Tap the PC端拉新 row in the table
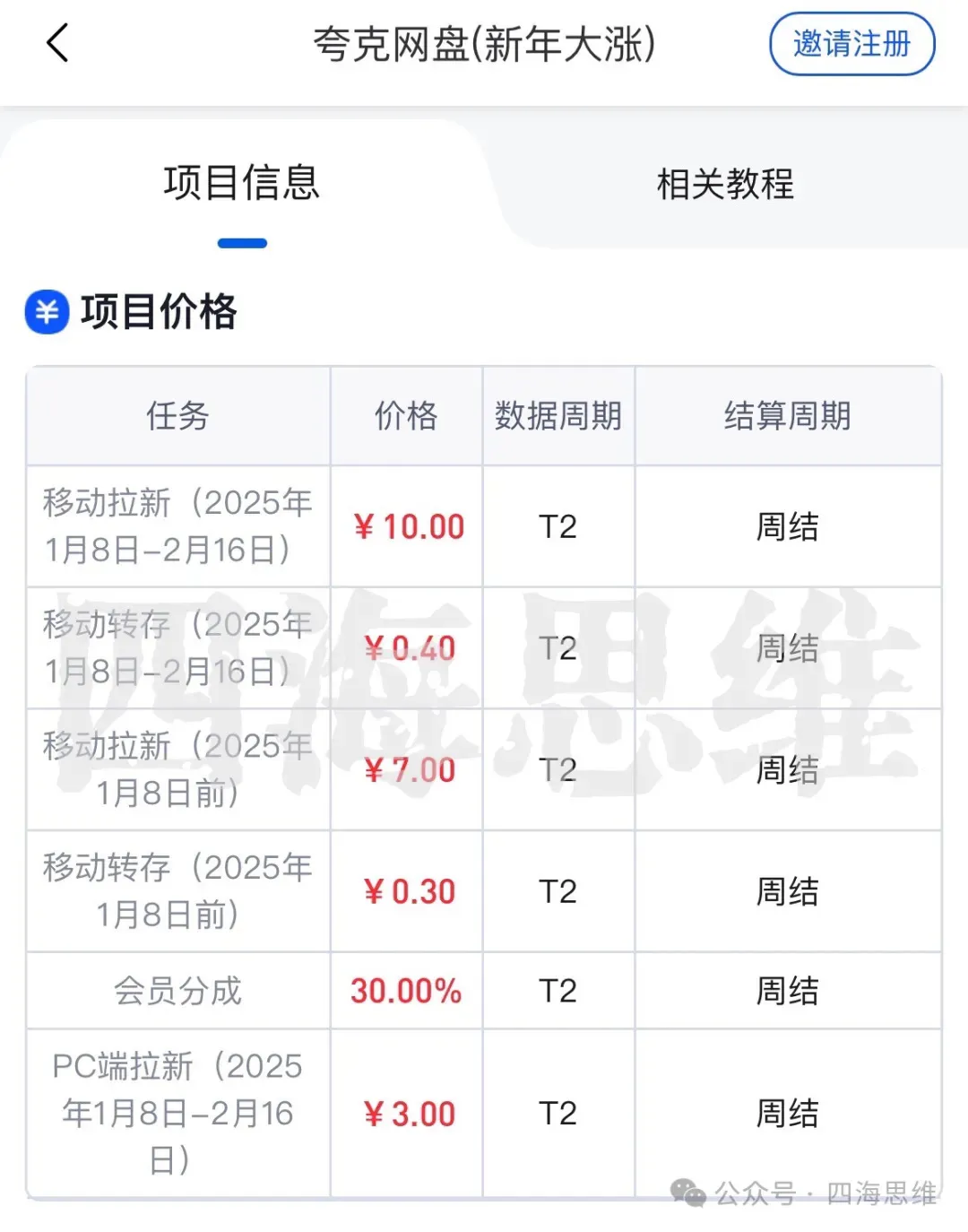This screenshot has height=1232, width=968. [177, 1115]
